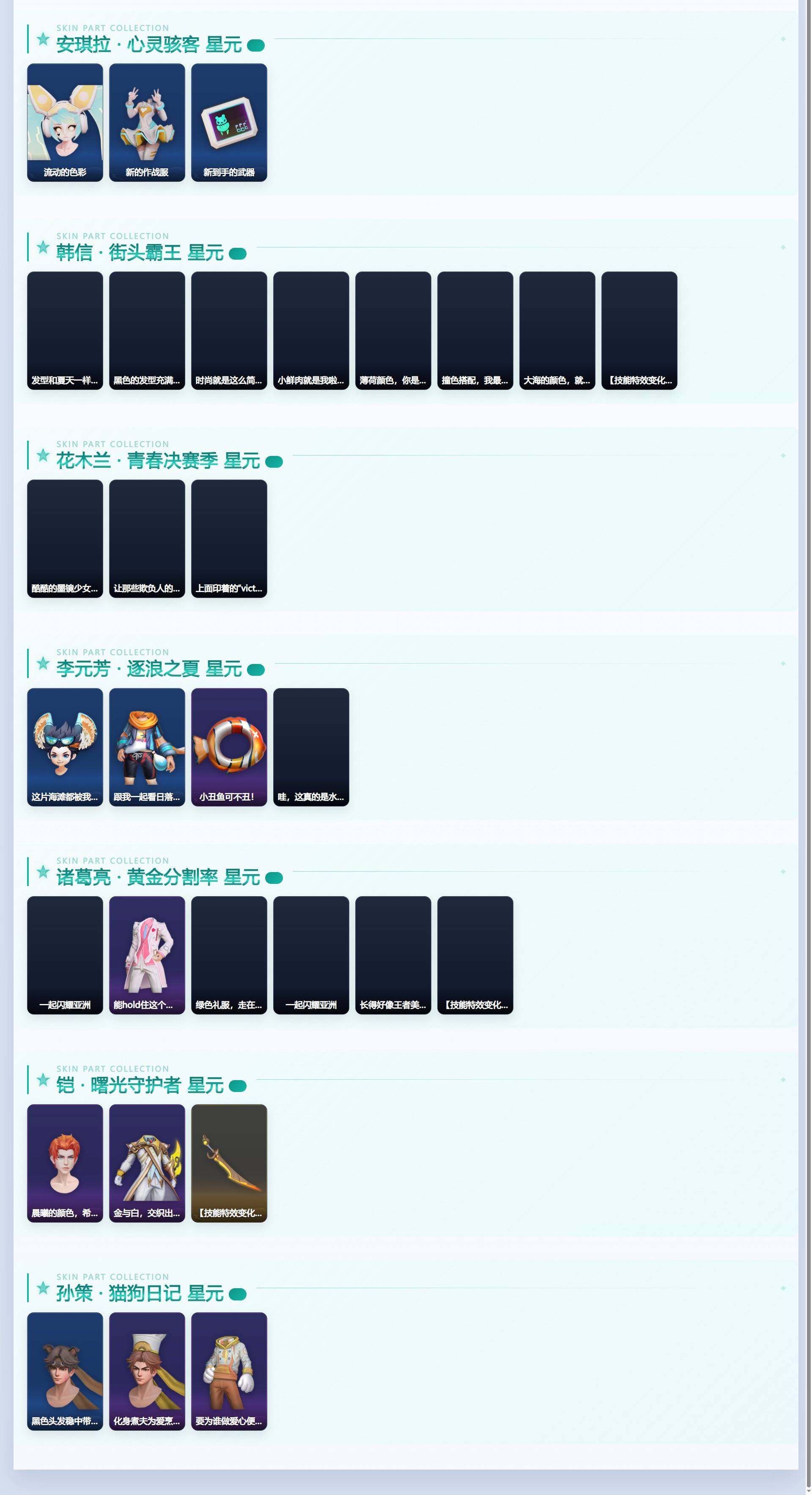View the 新到手的武器 weapon card
This screenshot has height=1495, width=812.
pos(229,123)
